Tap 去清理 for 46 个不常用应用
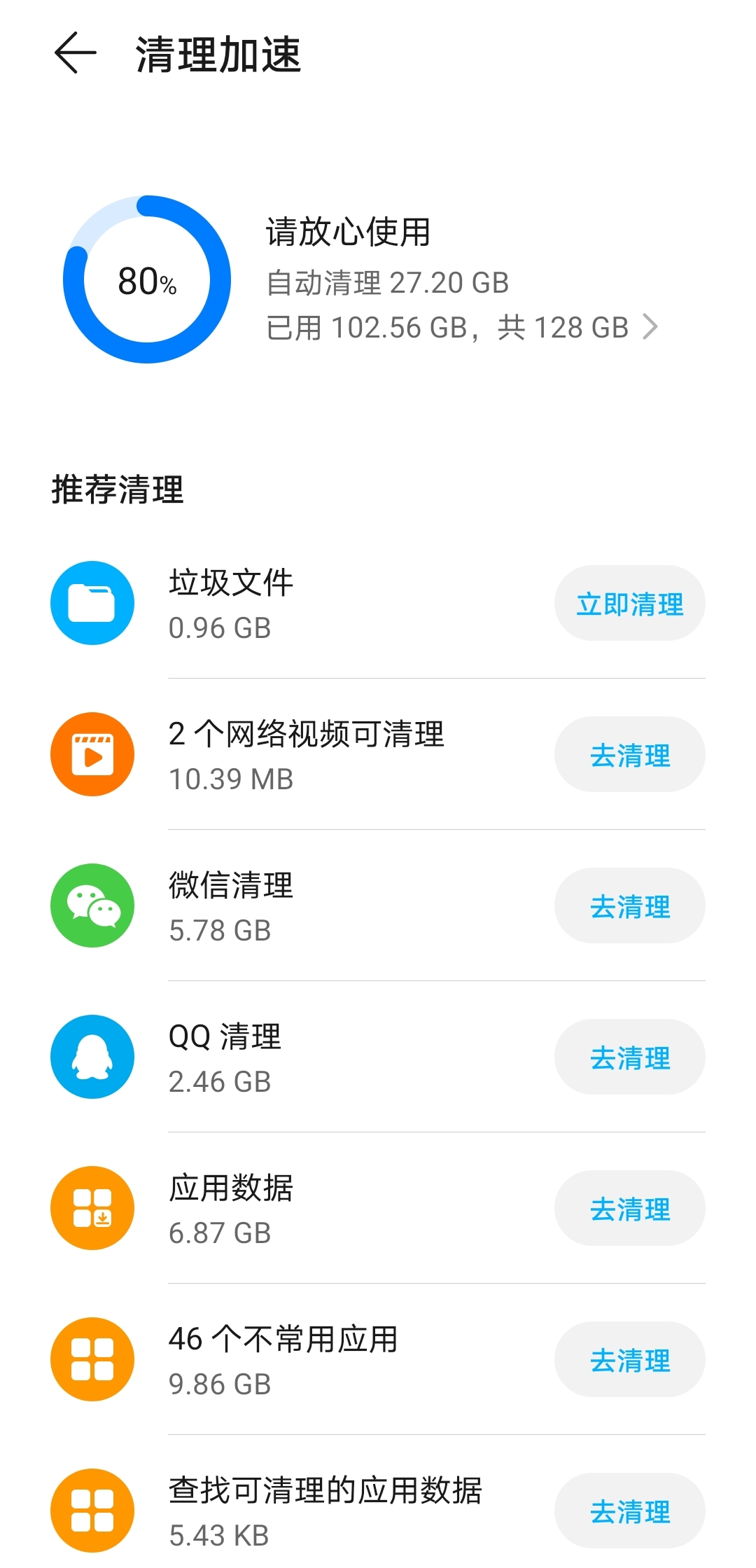The image size is (756, 1568). point(629,1359)
